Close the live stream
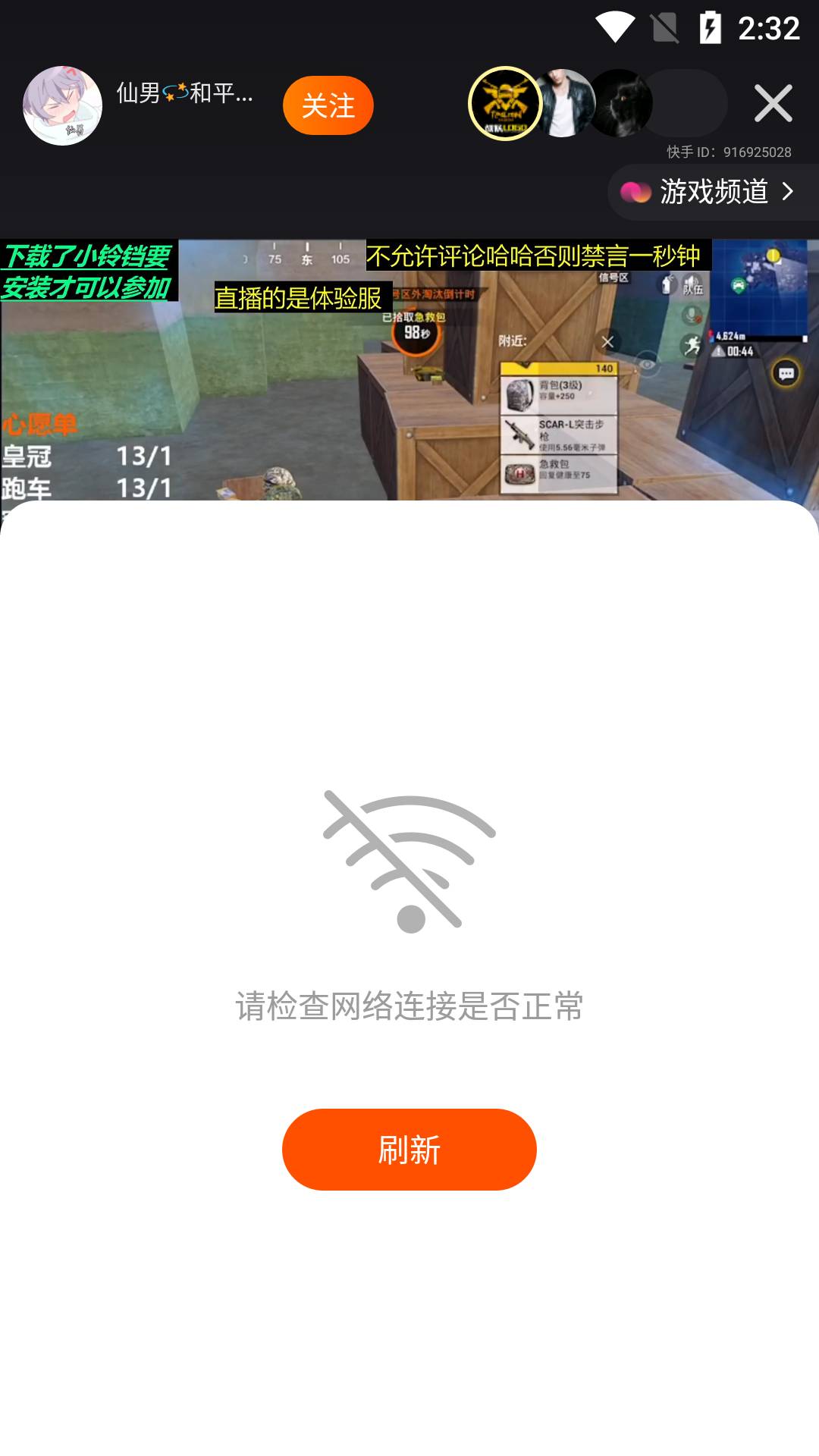The height and width of the screenshot is (1456, 819). (773, 104)
